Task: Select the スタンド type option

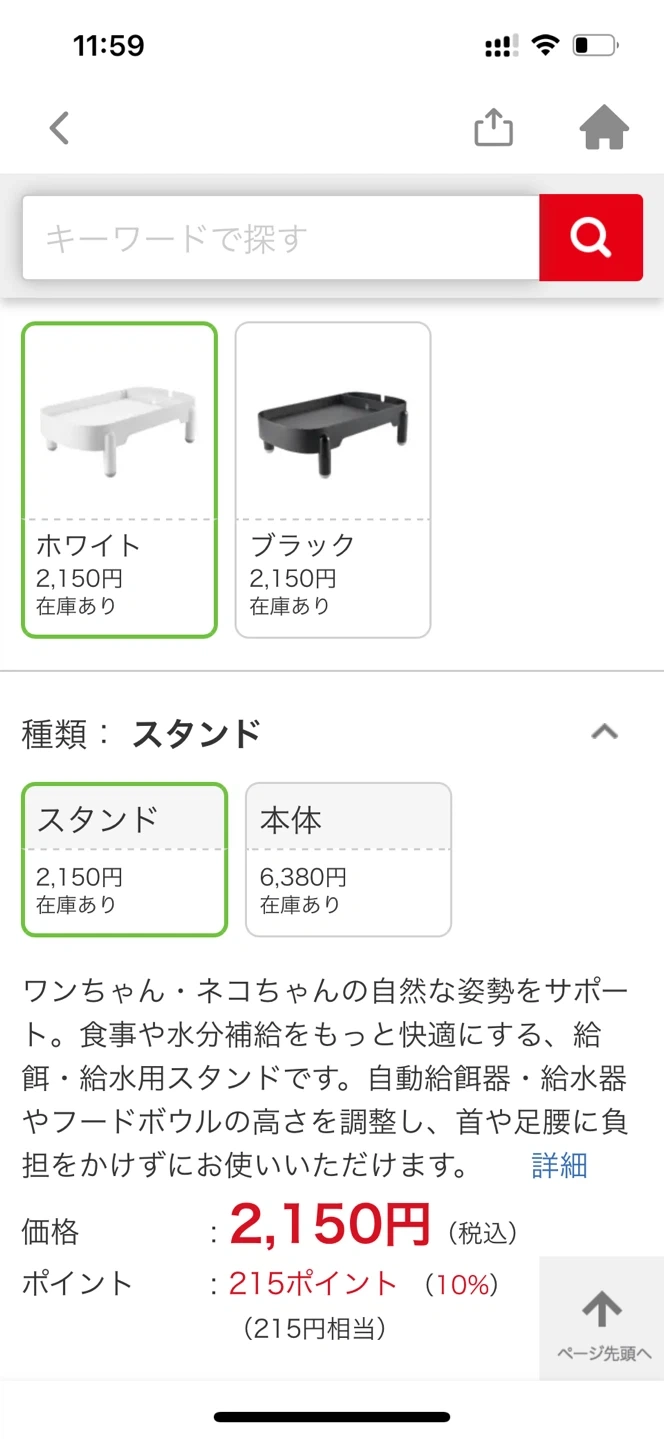Action: [x=124, y=859]
